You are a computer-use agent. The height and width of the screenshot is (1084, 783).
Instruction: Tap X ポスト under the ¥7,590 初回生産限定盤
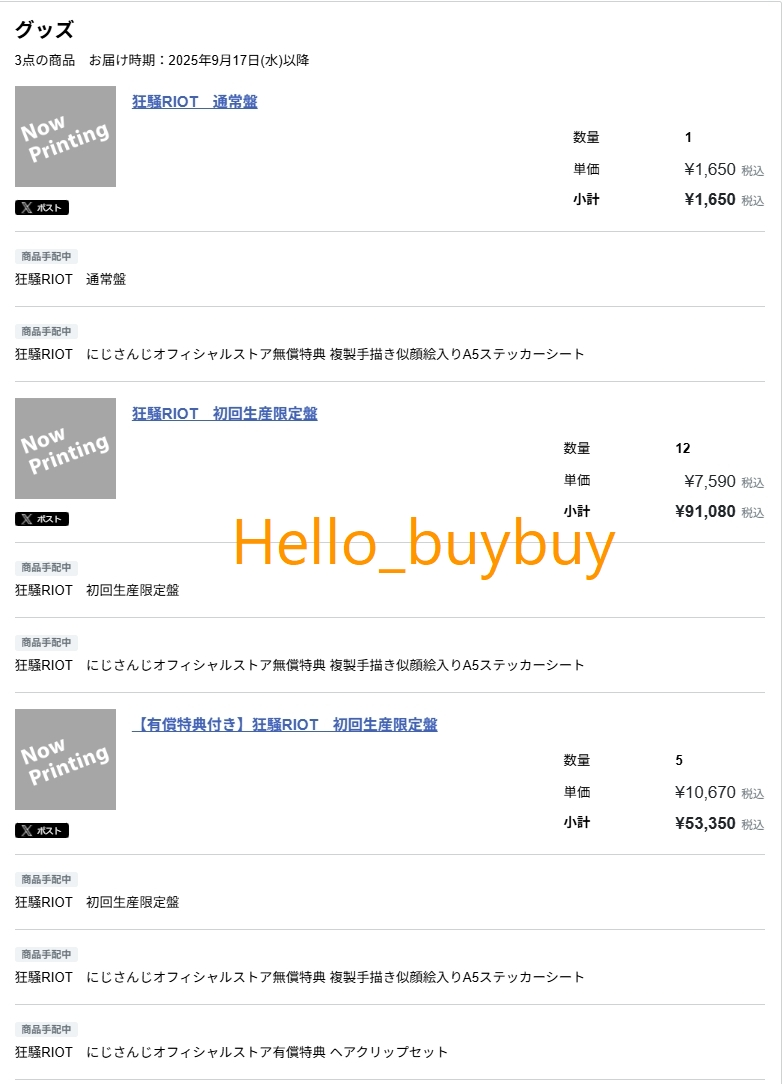tap(42, 519)
